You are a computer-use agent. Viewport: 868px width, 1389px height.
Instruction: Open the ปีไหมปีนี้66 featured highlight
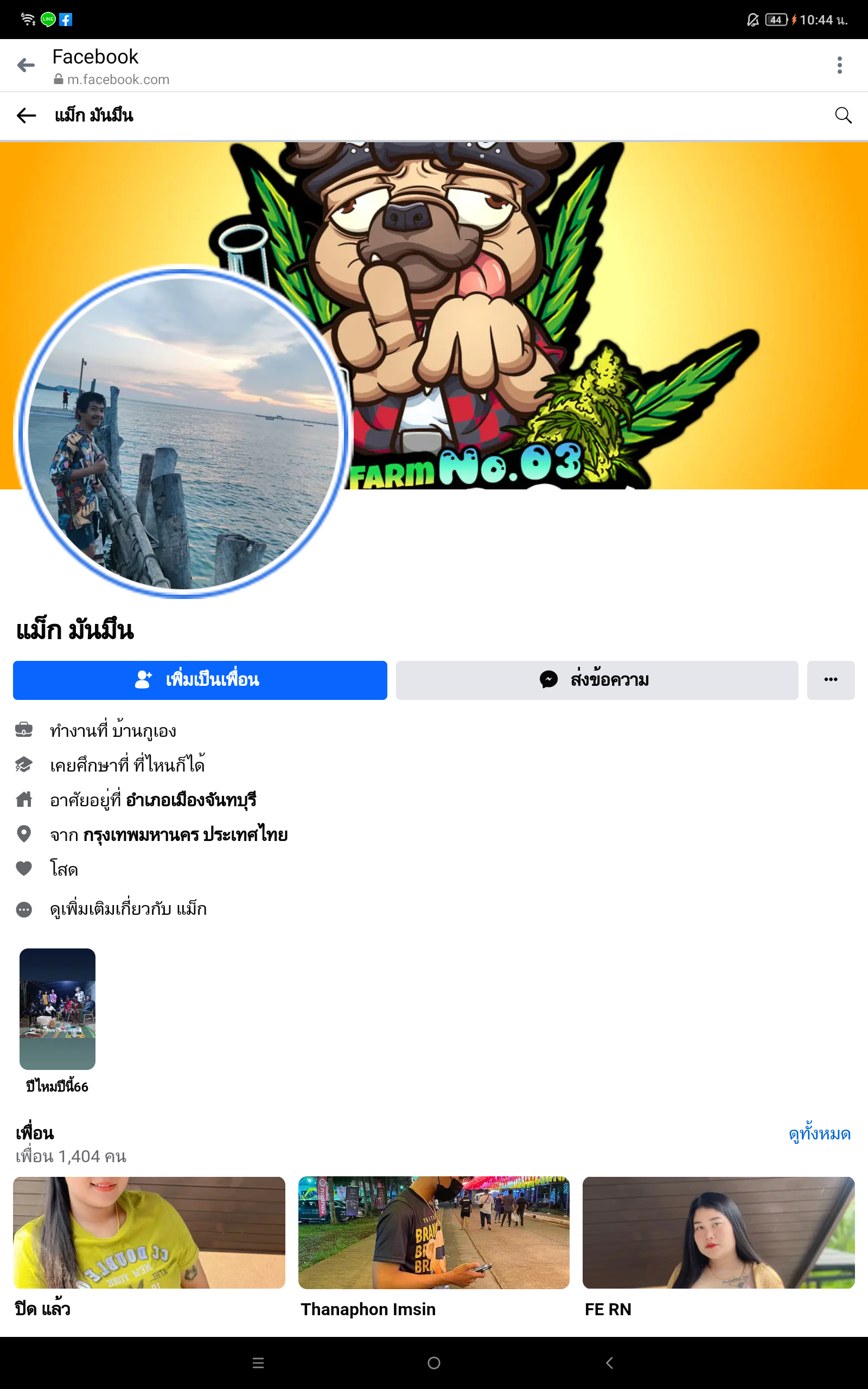tap(58, 1009)
